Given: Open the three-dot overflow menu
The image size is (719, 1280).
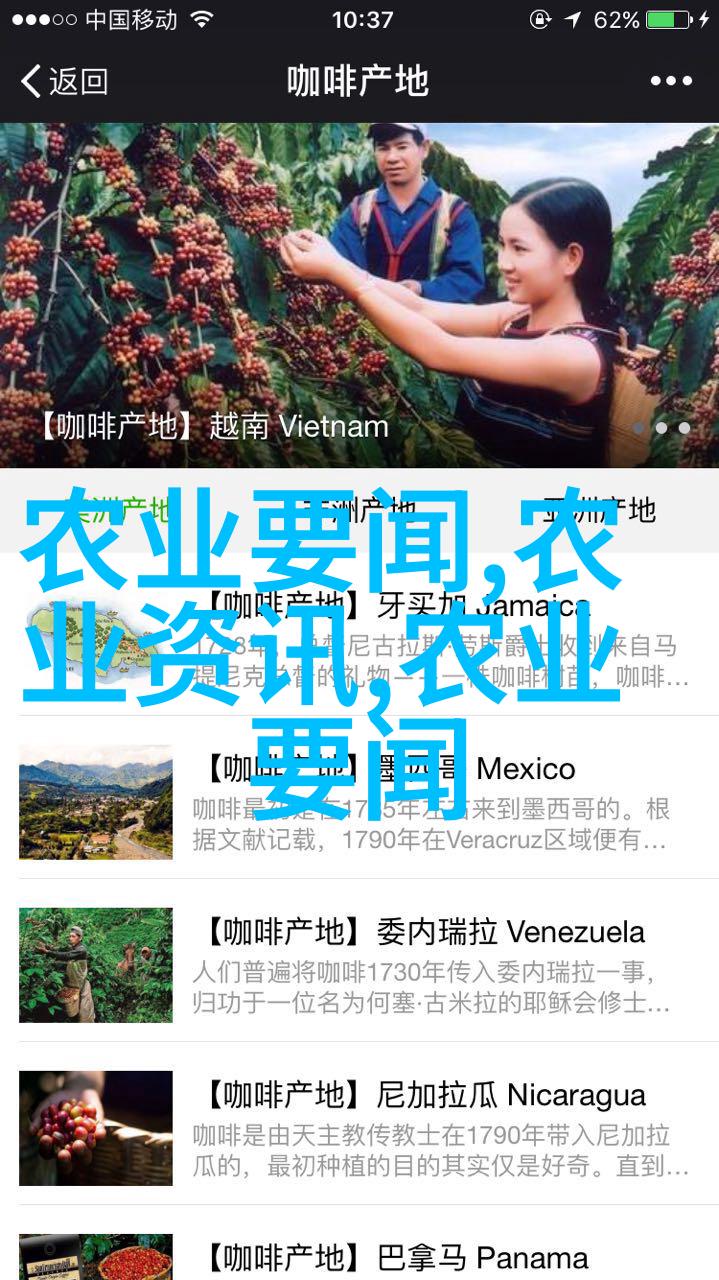Looking at the screenshot, I should (x=670, y=81).
